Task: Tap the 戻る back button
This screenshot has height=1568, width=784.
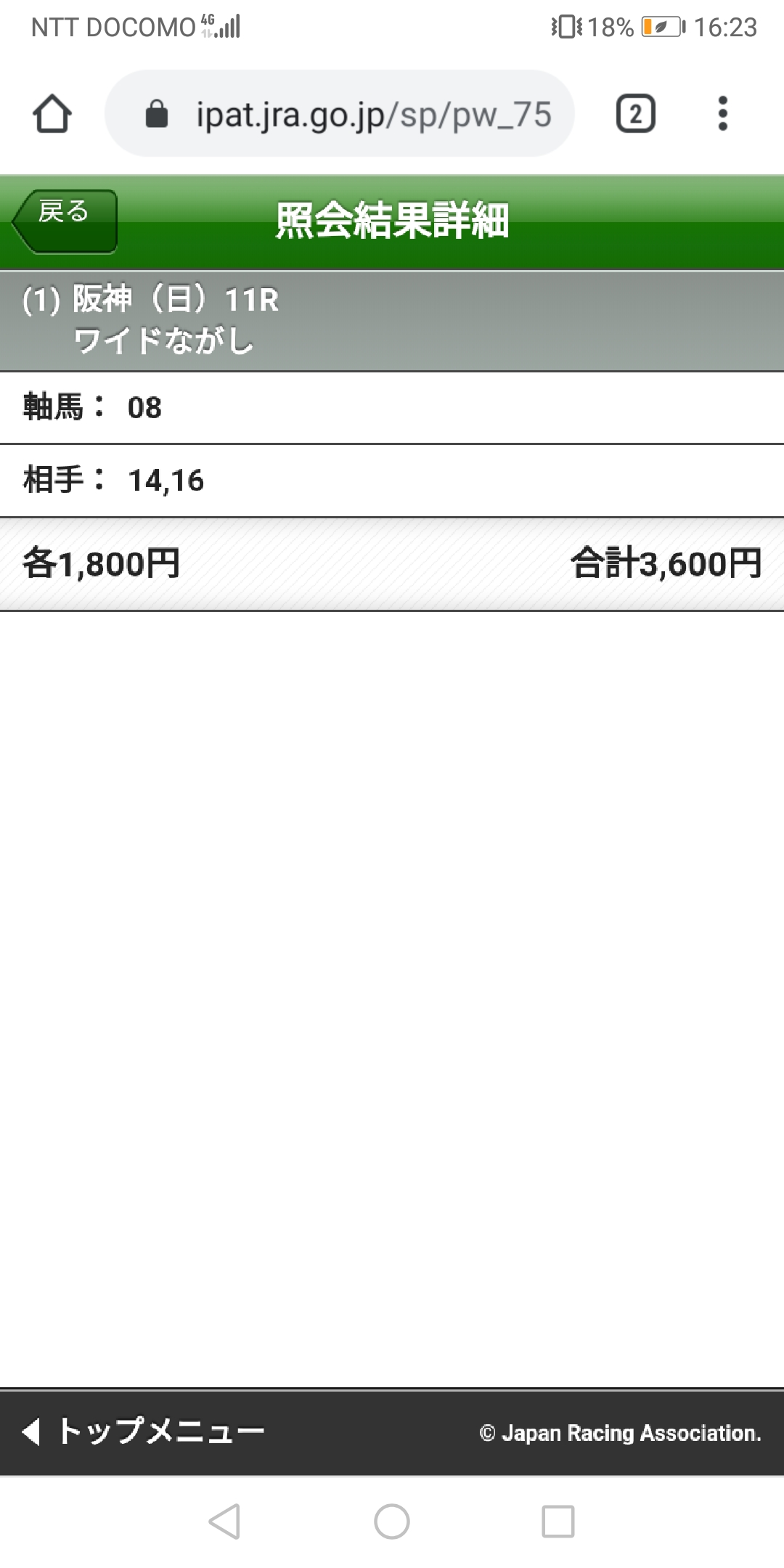Action: [x=65, y=221]
